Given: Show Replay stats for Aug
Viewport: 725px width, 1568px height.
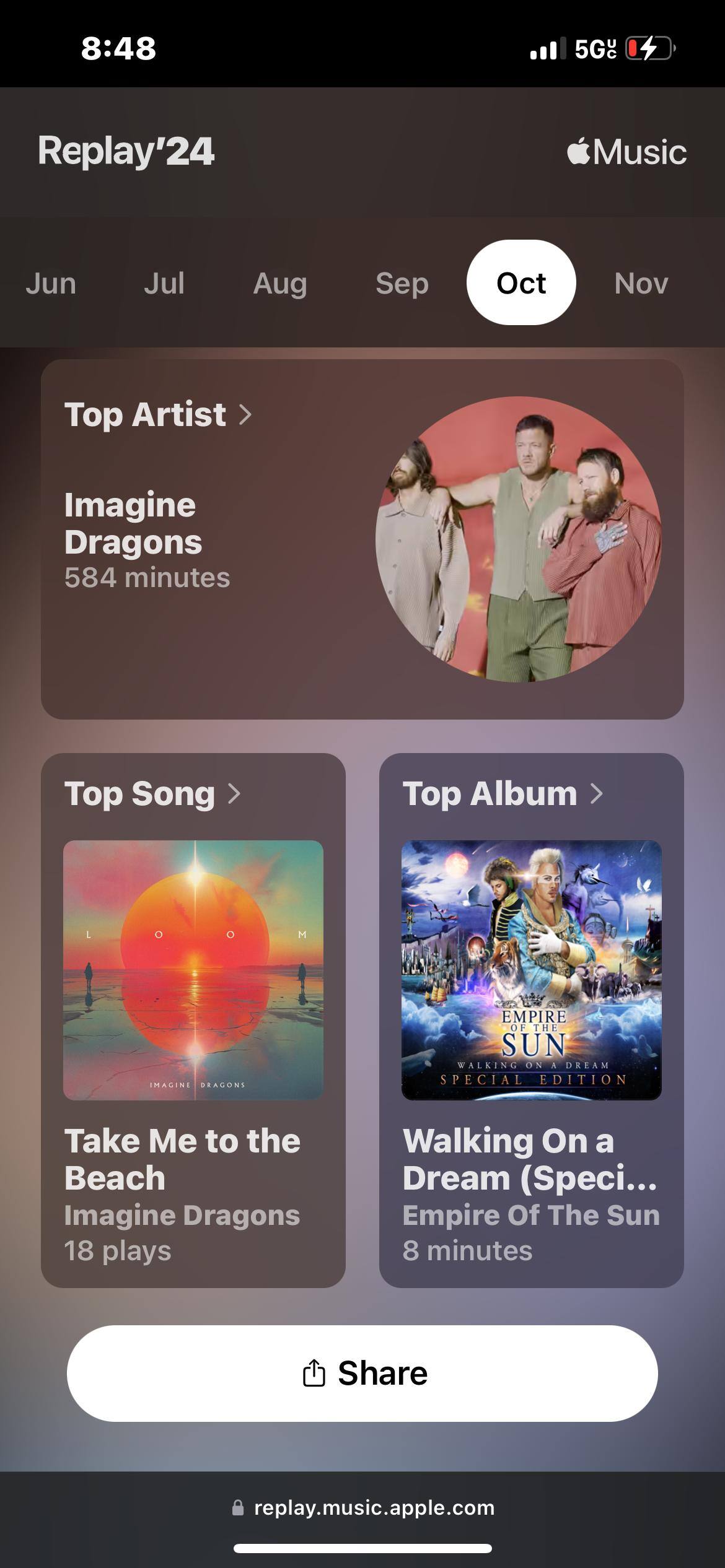Looking at the screenshot, I should coord(280,284).
